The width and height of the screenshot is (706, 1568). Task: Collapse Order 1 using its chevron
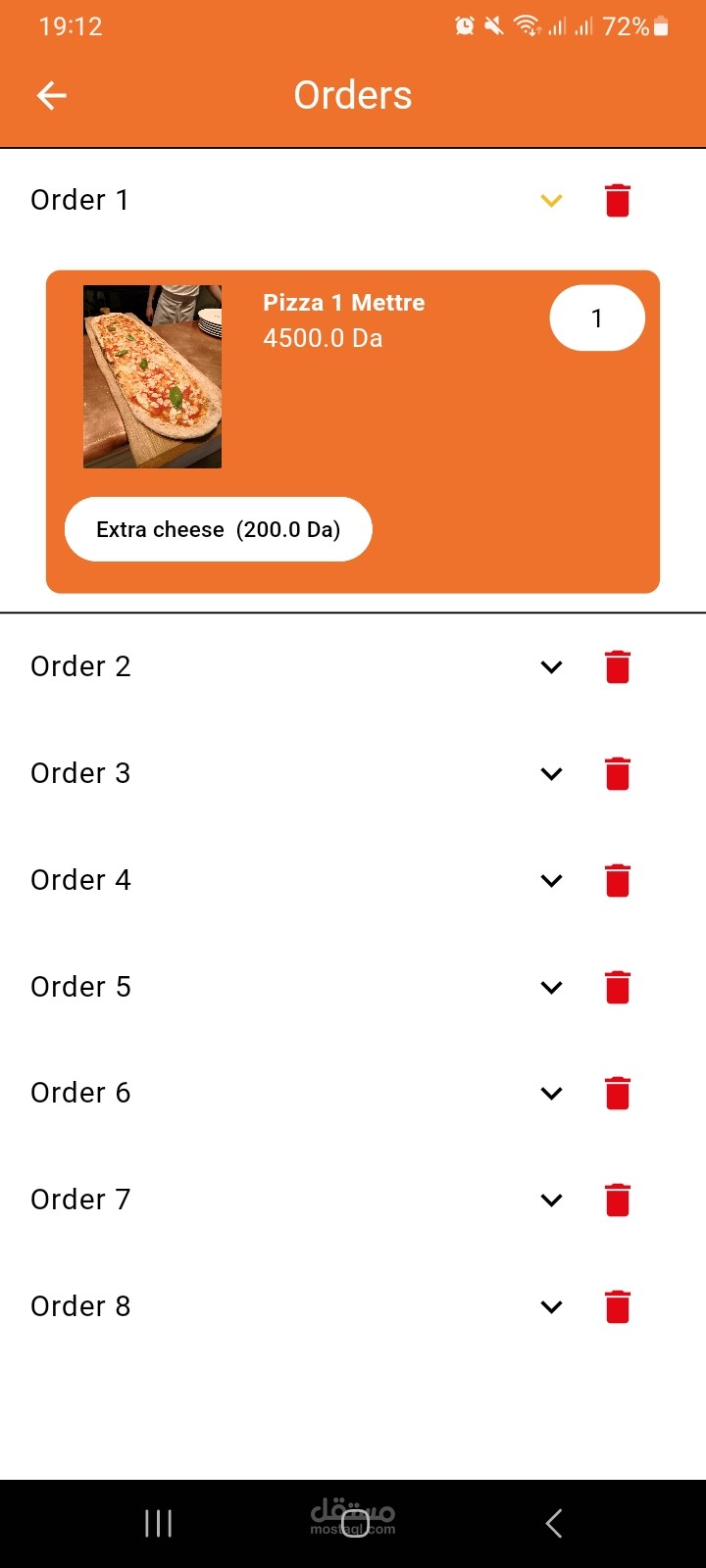[552, 201]
